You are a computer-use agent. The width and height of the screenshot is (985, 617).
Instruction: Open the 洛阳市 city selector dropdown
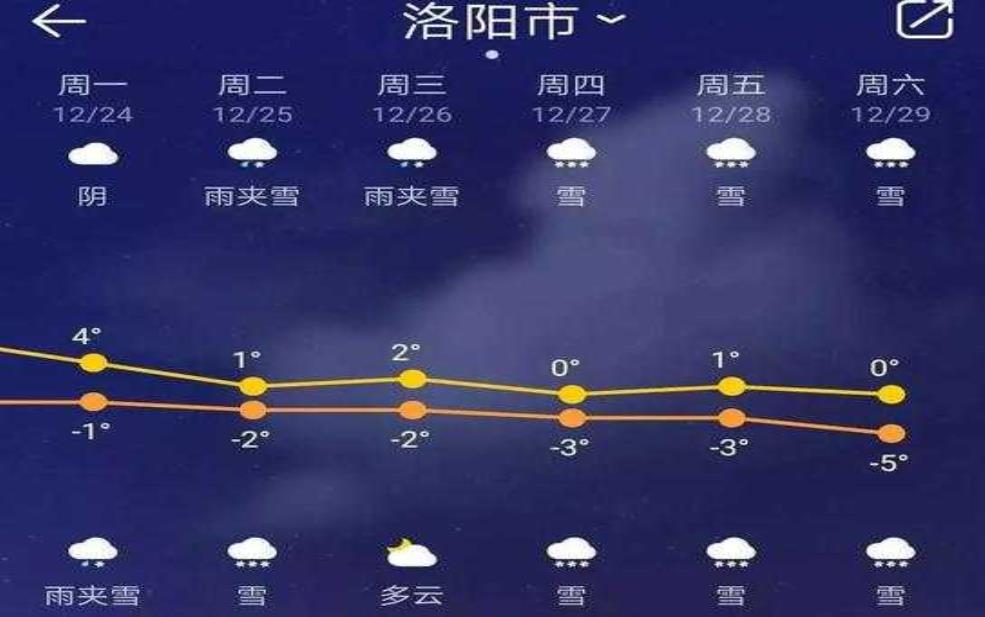pyautogui.click(x=513, y=21)
